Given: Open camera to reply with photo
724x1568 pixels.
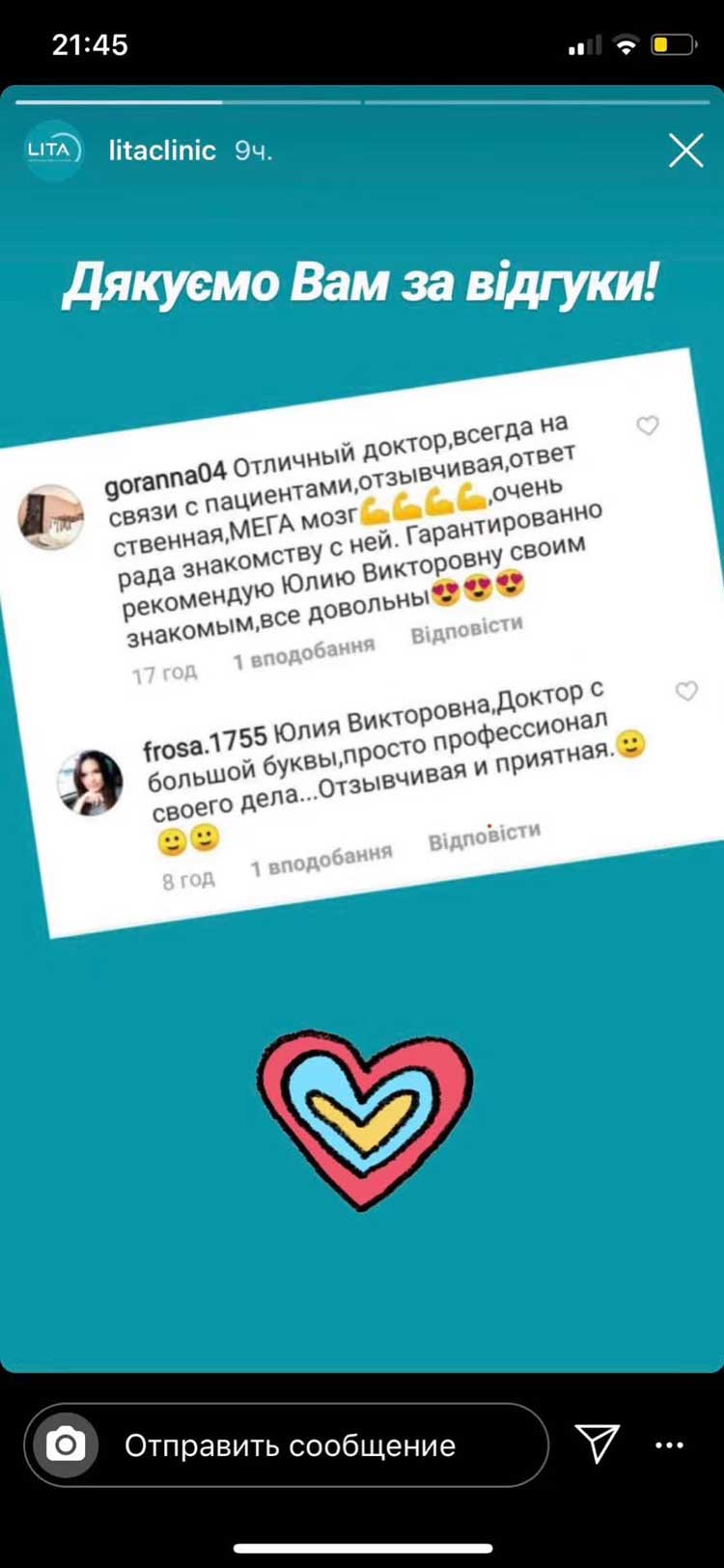Looking at the screenshot, I should 66,1444.
